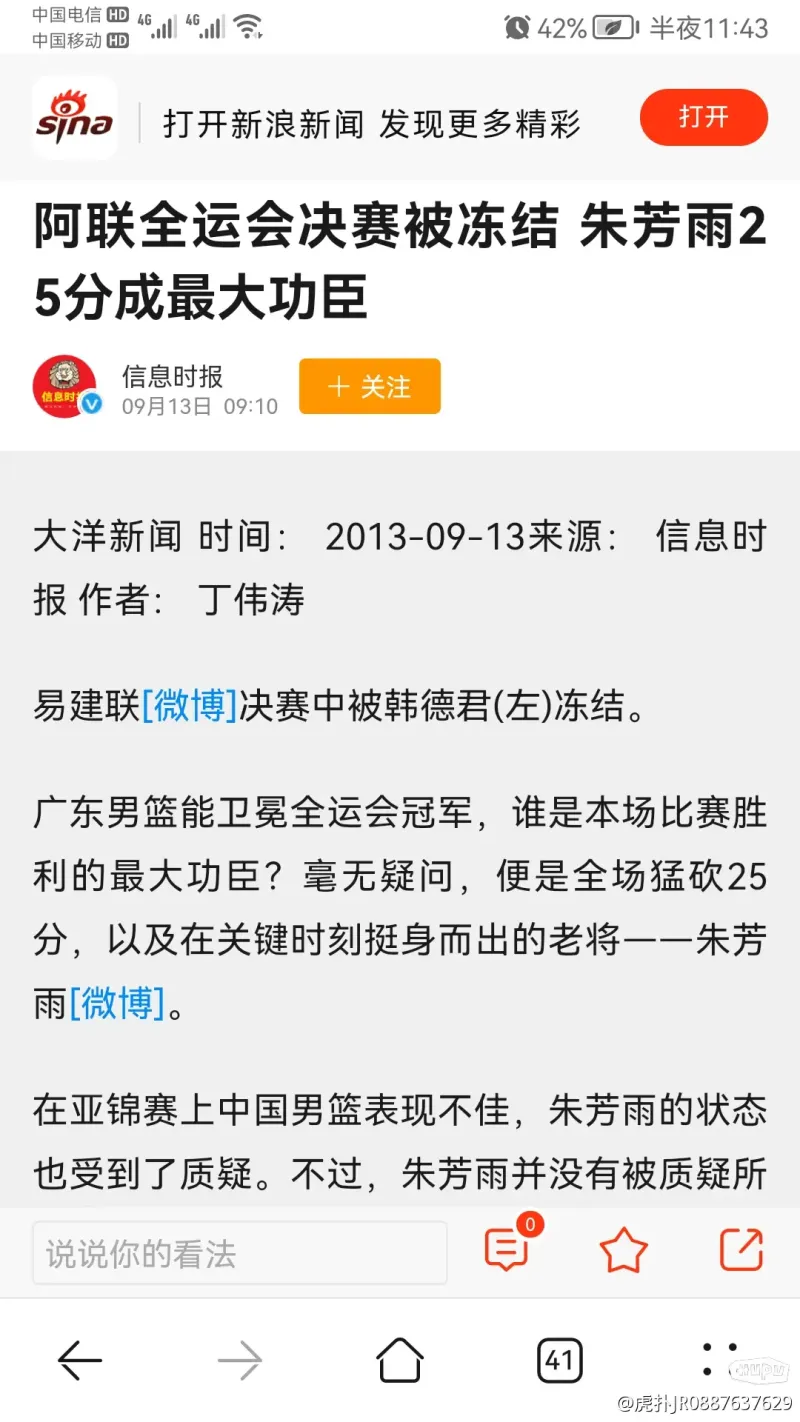Favorite this article with the star icon
The image size is (800, 1422).
623,1250
